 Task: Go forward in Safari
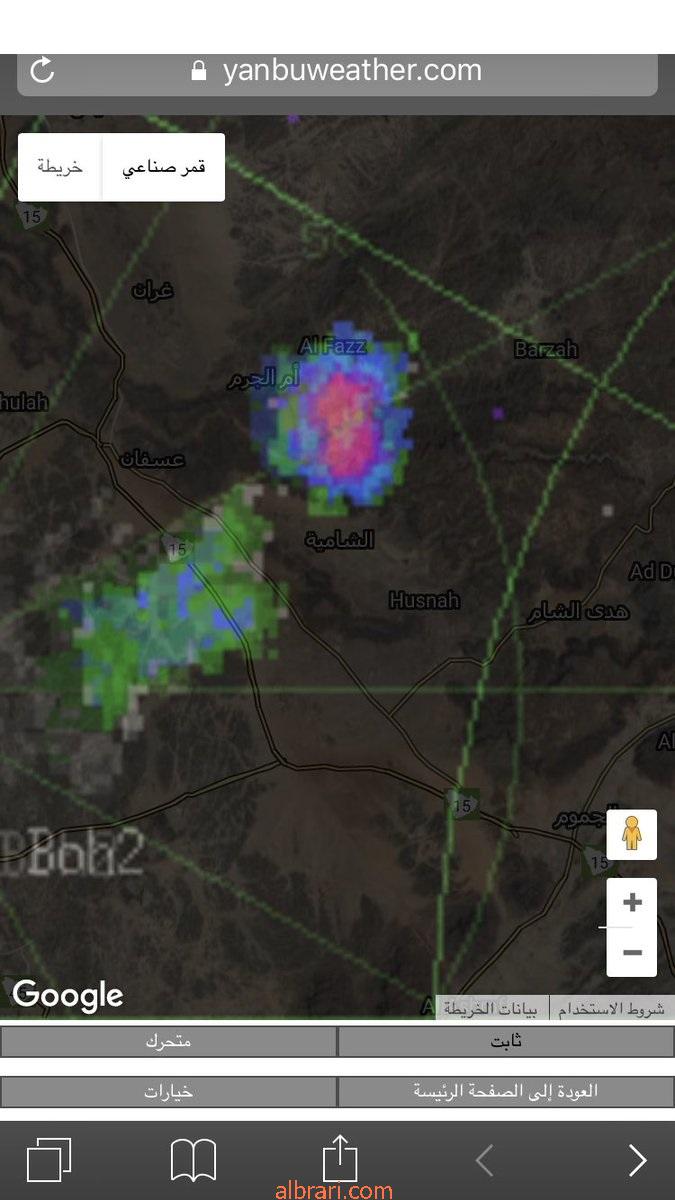pyautogui.click(x=637, y=1160)
